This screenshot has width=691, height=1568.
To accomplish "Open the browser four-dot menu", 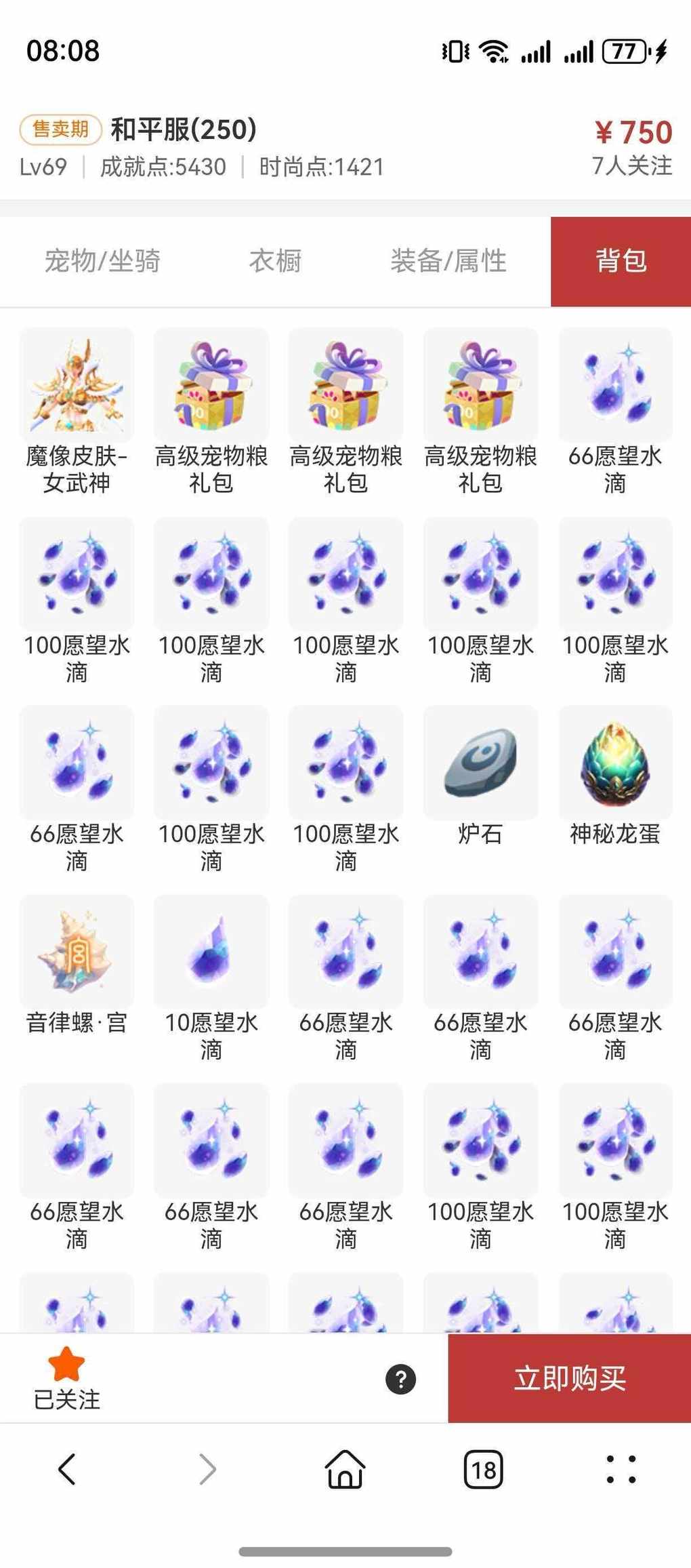I will pyautogui.click(x=621, y=1470).
